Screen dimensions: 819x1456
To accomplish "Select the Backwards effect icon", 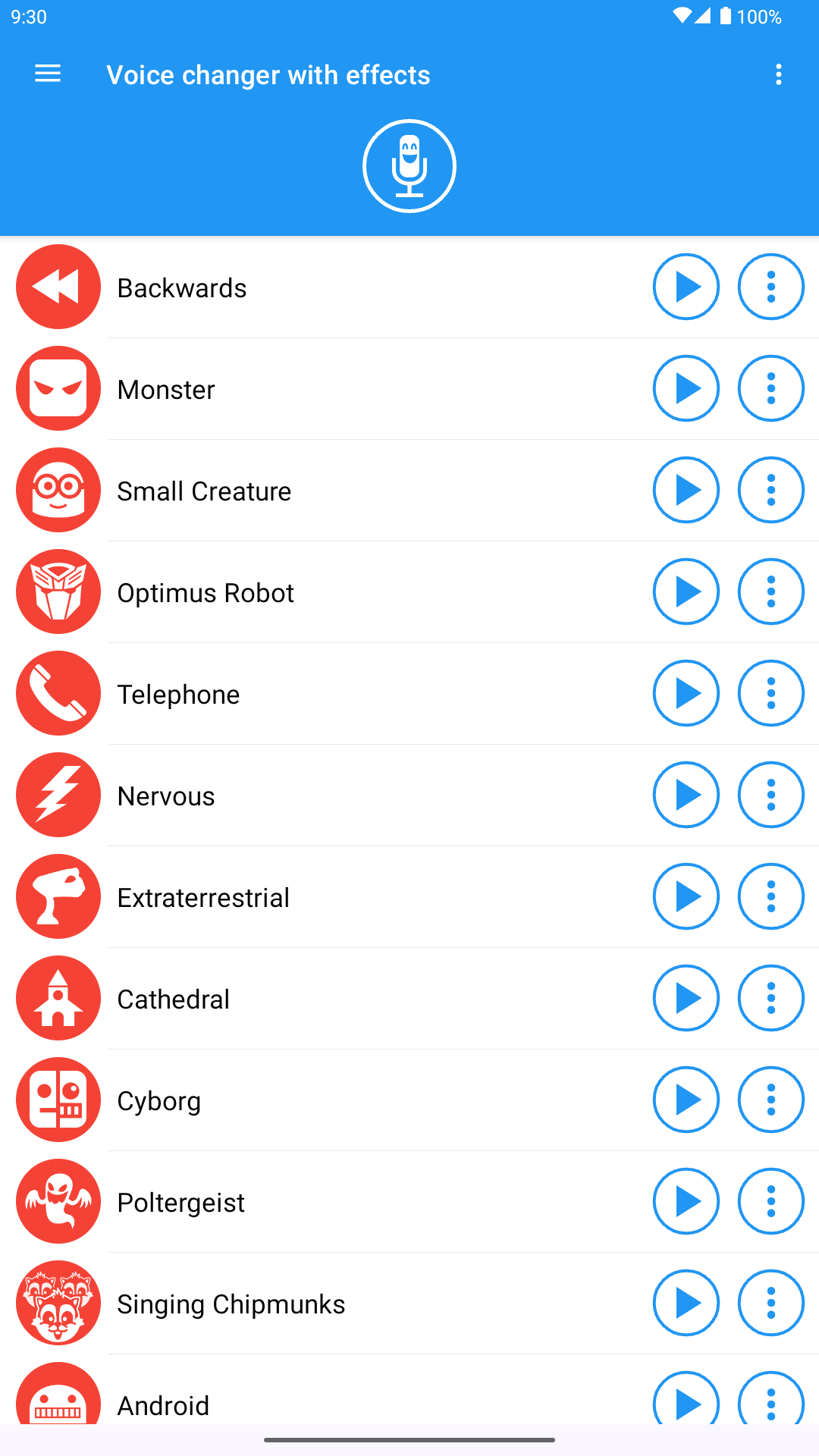I will click(58, 287).
